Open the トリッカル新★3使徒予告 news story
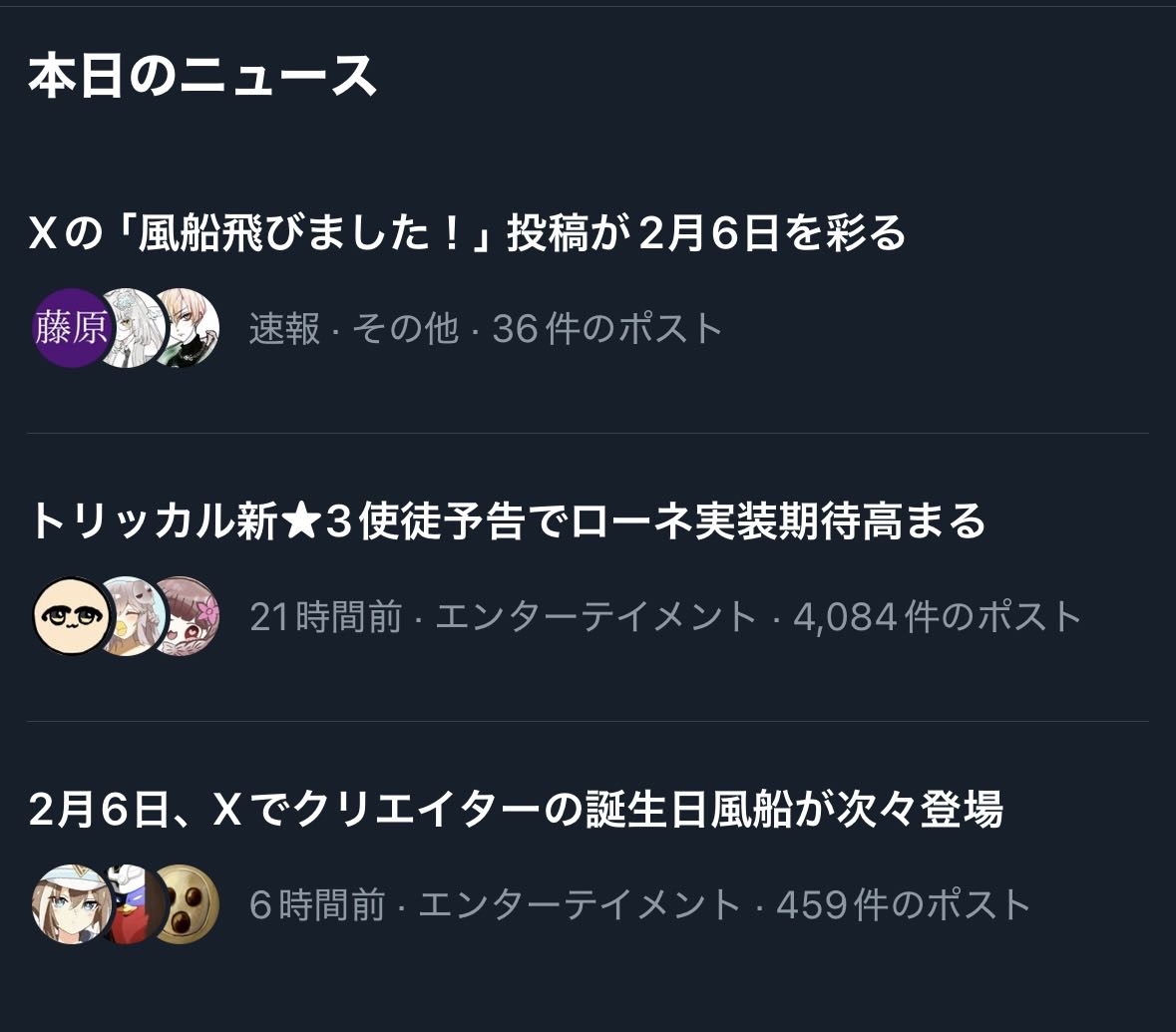1176x1032 pixels. [507, 522]
